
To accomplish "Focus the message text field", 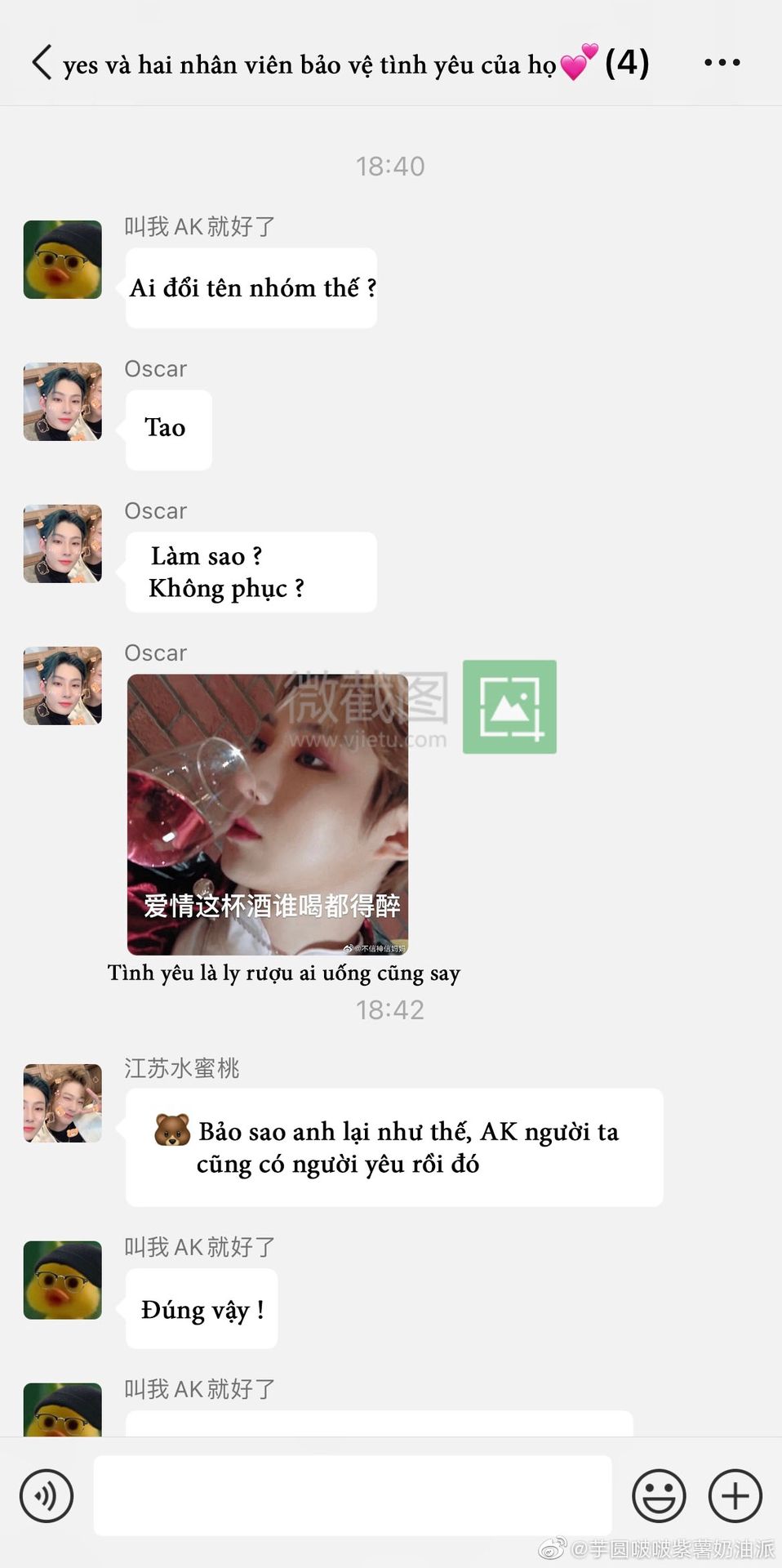I will (353, 1495).
